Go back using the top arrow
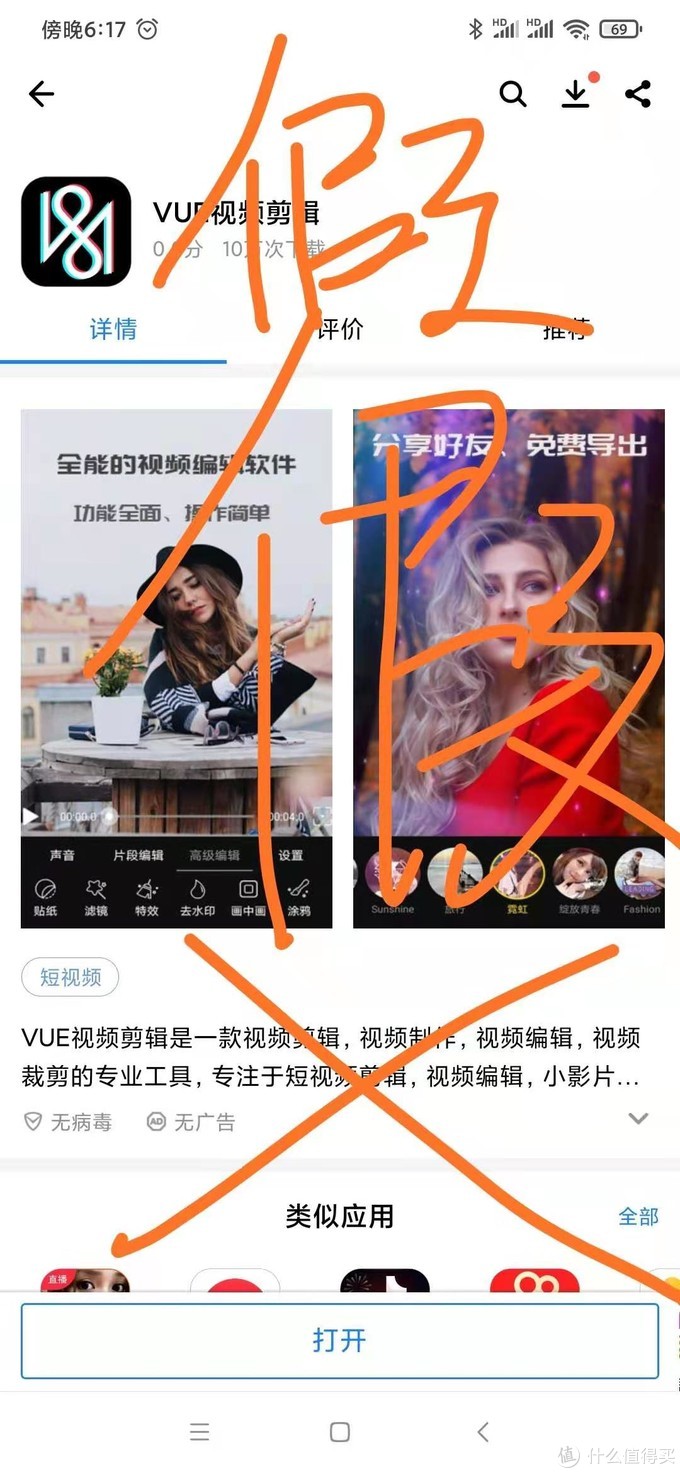 coord(41,94)
